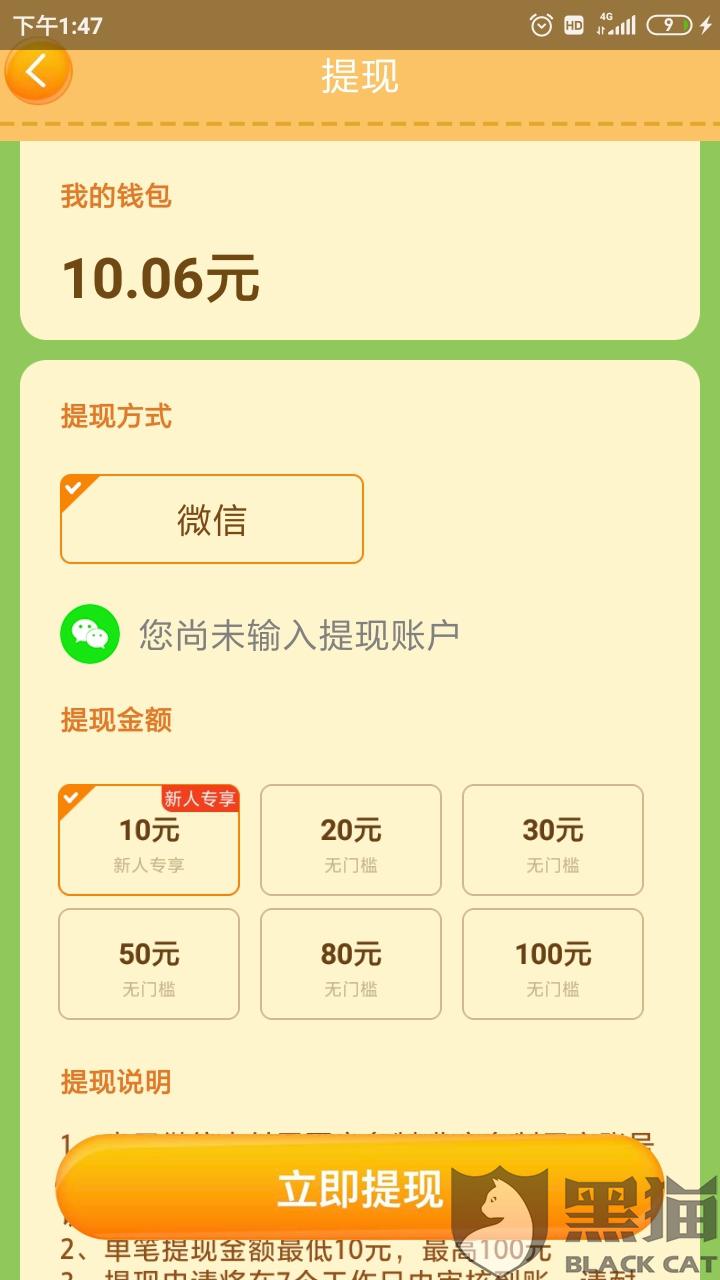Choose the 10元 新人专享 amount
720x1280 pixels.
[x=149, y=840]
